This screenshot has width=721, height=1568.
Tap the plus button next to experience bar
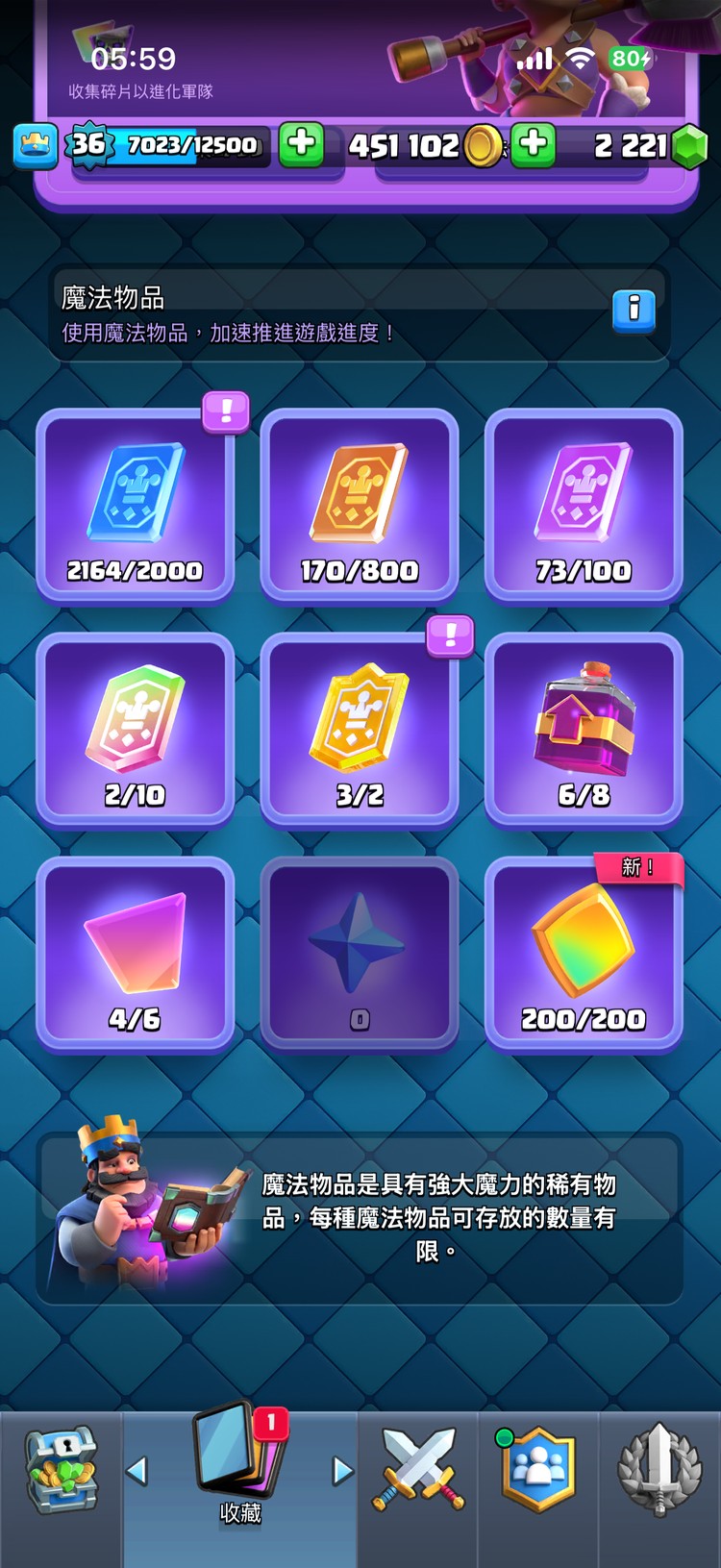pyautogui.click(x=302, y=145)
